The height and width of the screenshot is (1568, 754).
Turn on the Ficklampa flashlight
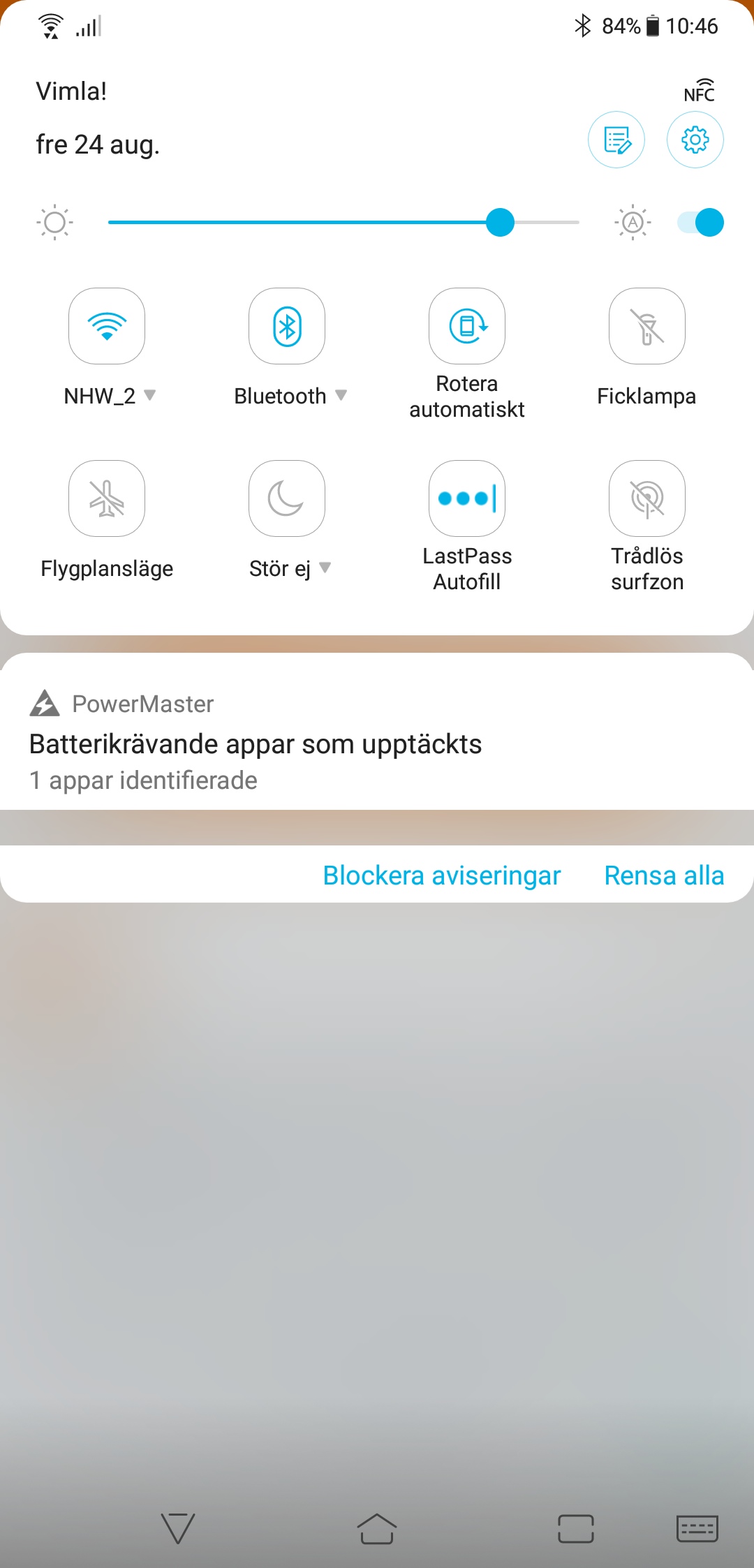point(647,326)
